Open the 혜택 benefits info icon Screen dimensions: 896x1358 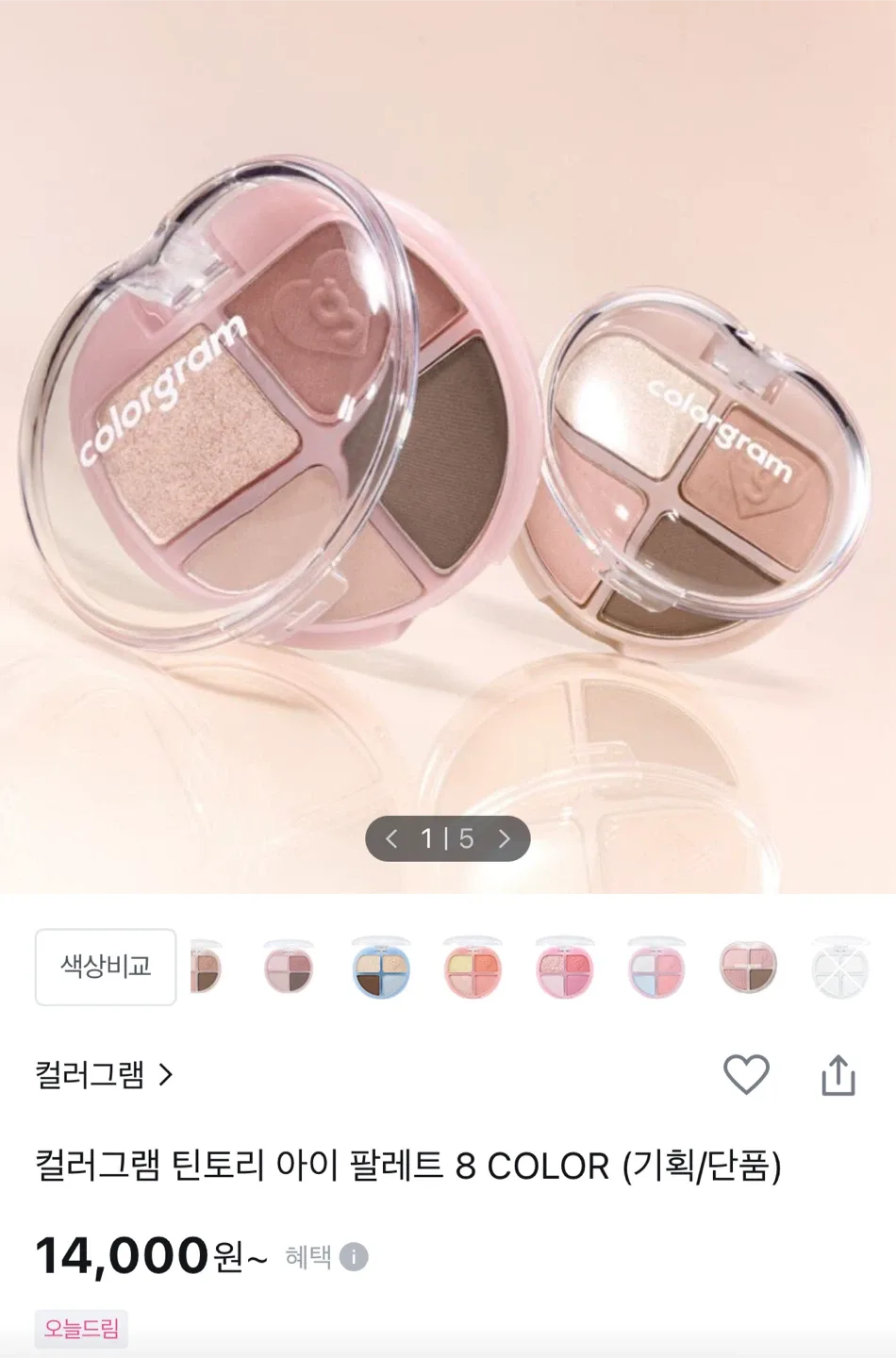pos(354,1257)
